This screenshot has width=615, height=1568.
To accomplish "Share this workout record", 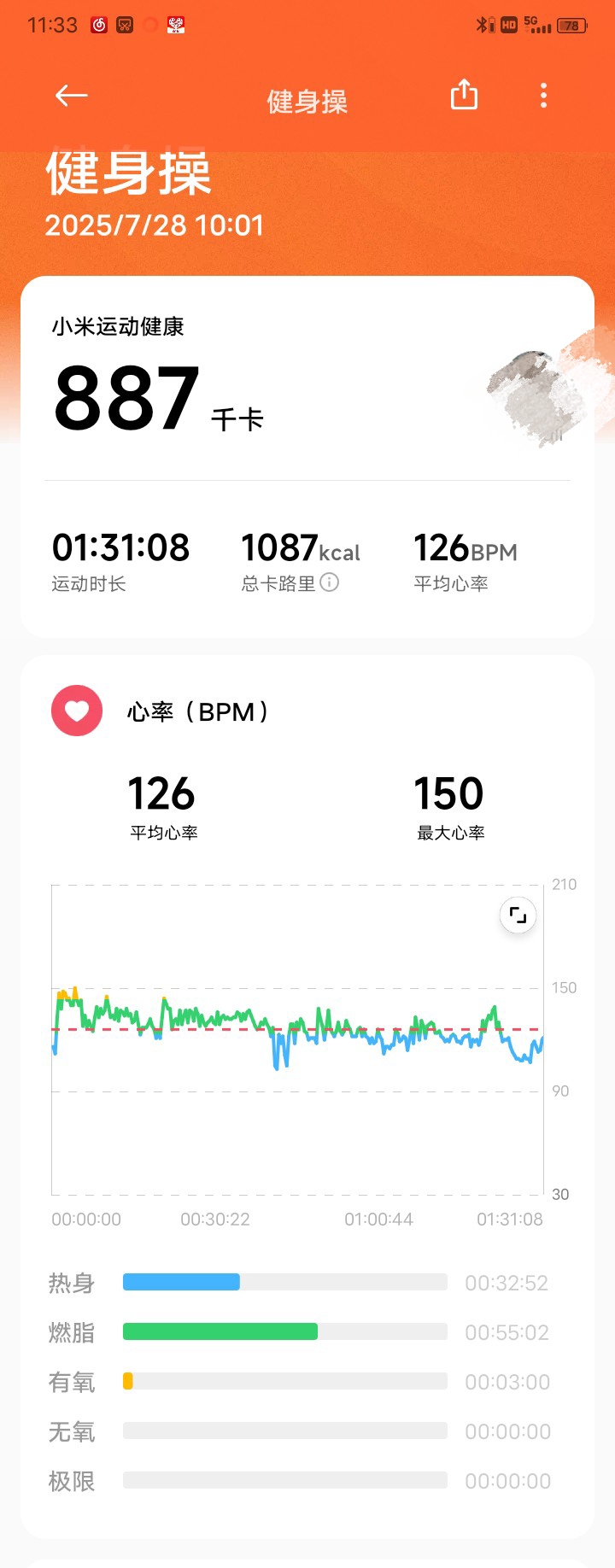I will click(464, 95).
